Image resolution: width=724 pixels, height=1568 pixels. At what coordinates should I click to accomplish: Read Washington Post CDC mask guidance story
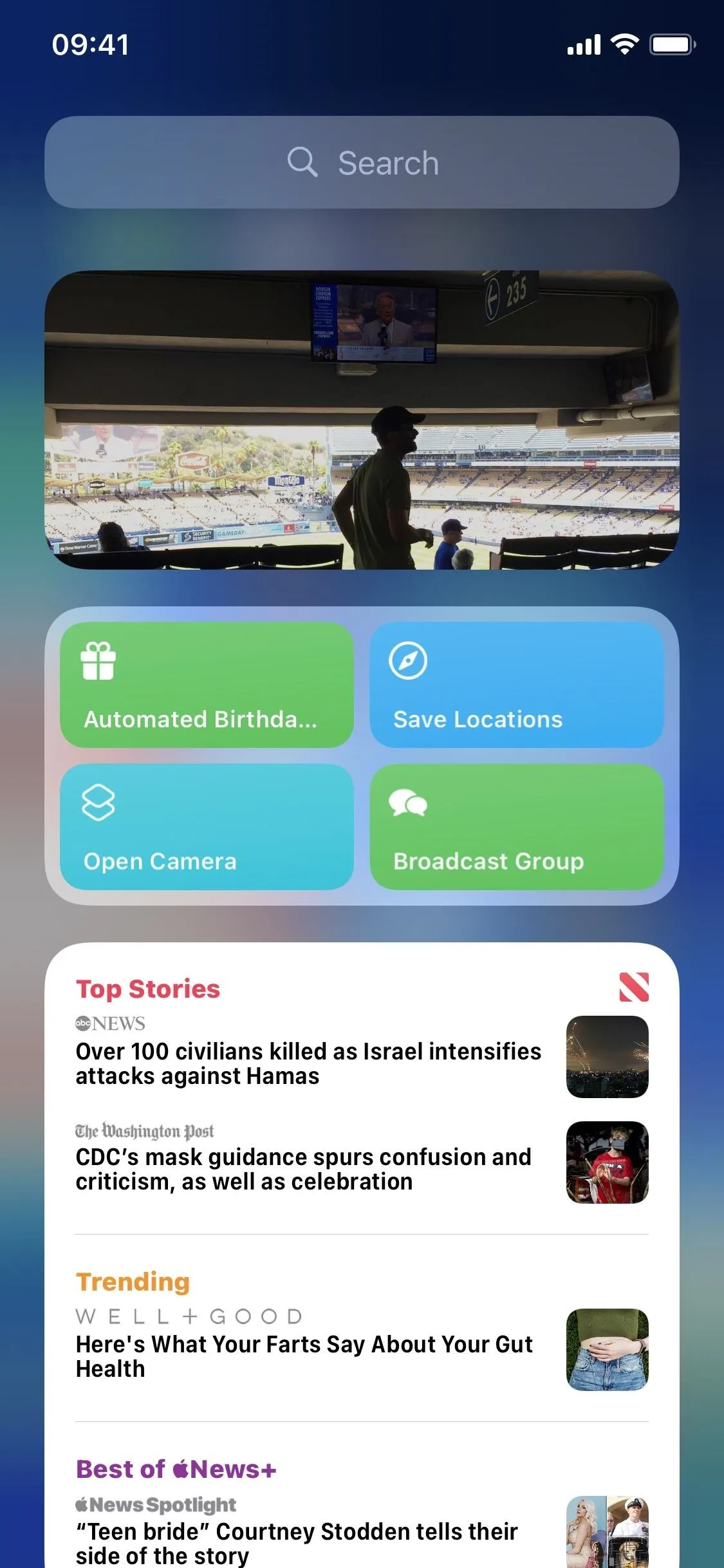[x=362, y=1162]
